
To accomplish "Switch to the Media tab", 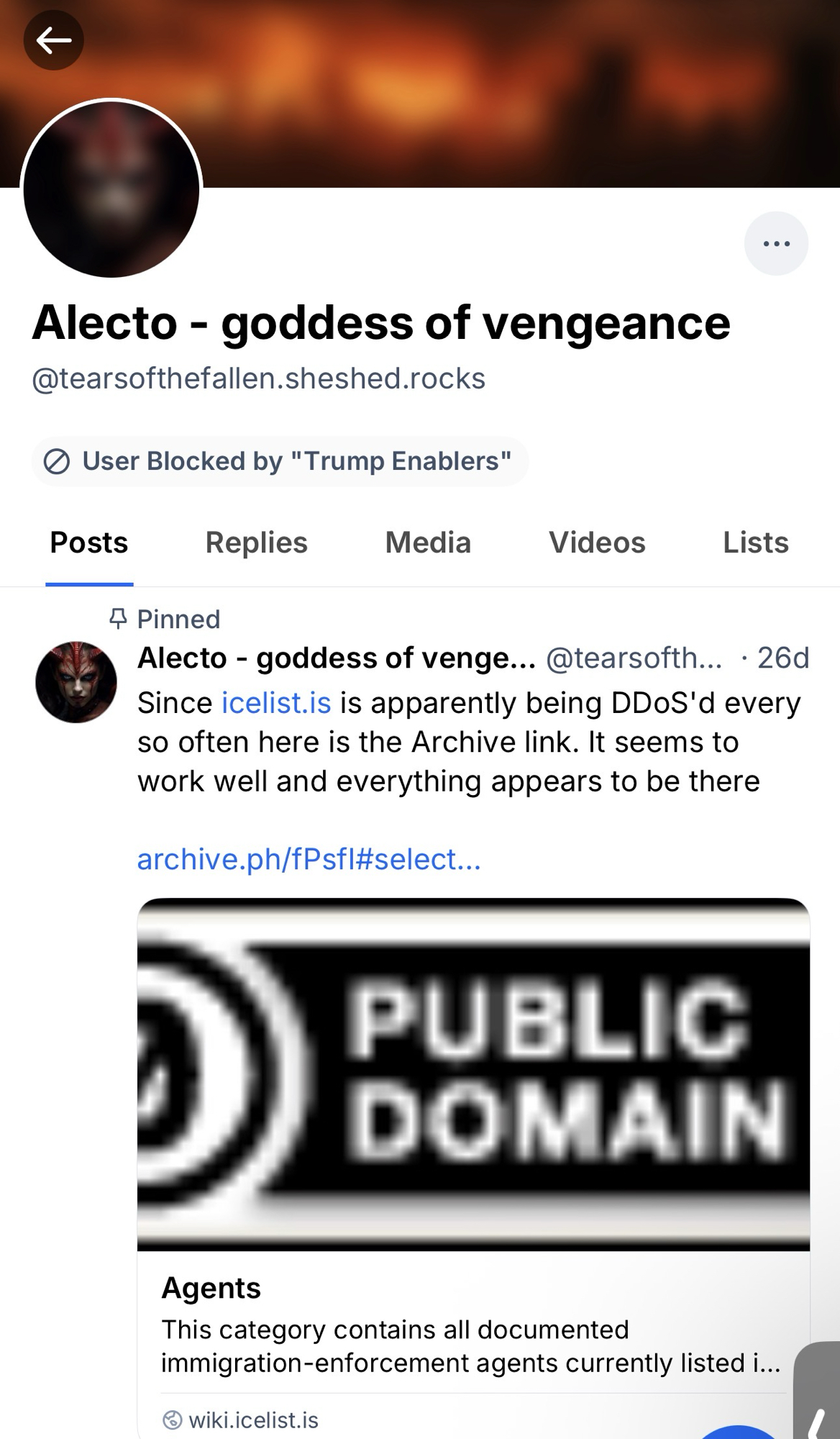I will coord(428,543).
